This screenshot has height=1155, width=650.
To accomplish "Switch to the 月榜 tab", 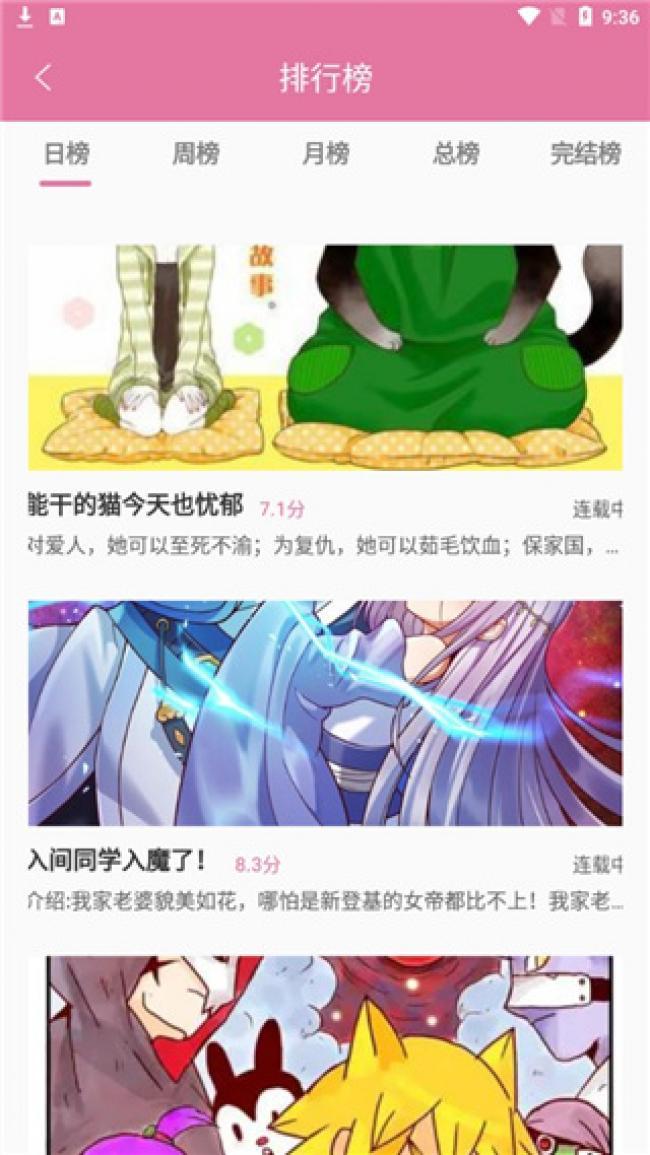I will pyautogui.click(x=326, y=154).
